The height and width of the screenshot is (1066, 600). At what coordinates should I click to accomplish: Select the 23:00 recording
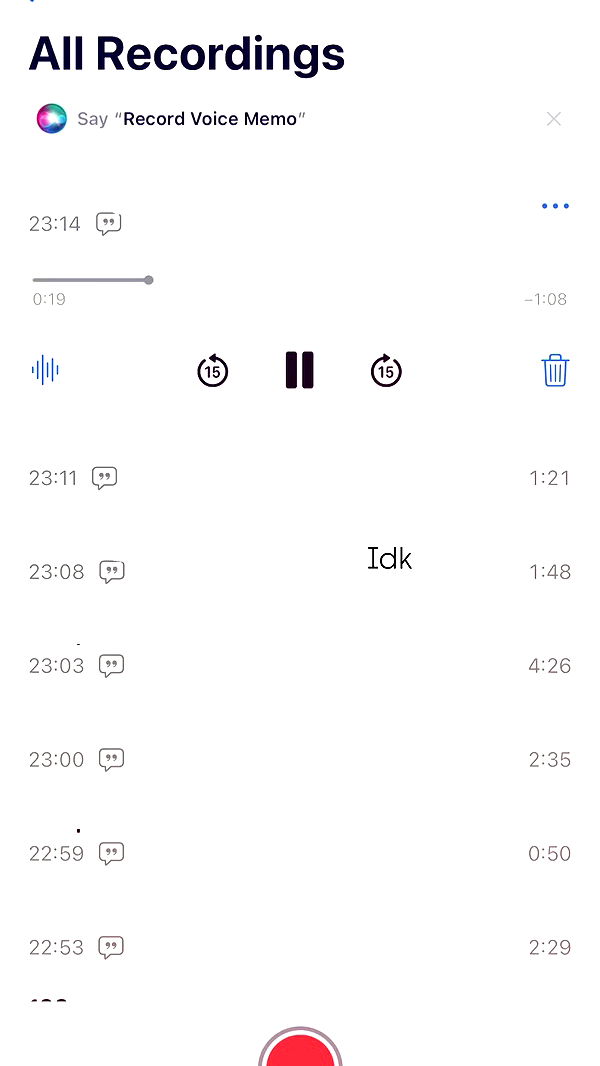[299, 760]
